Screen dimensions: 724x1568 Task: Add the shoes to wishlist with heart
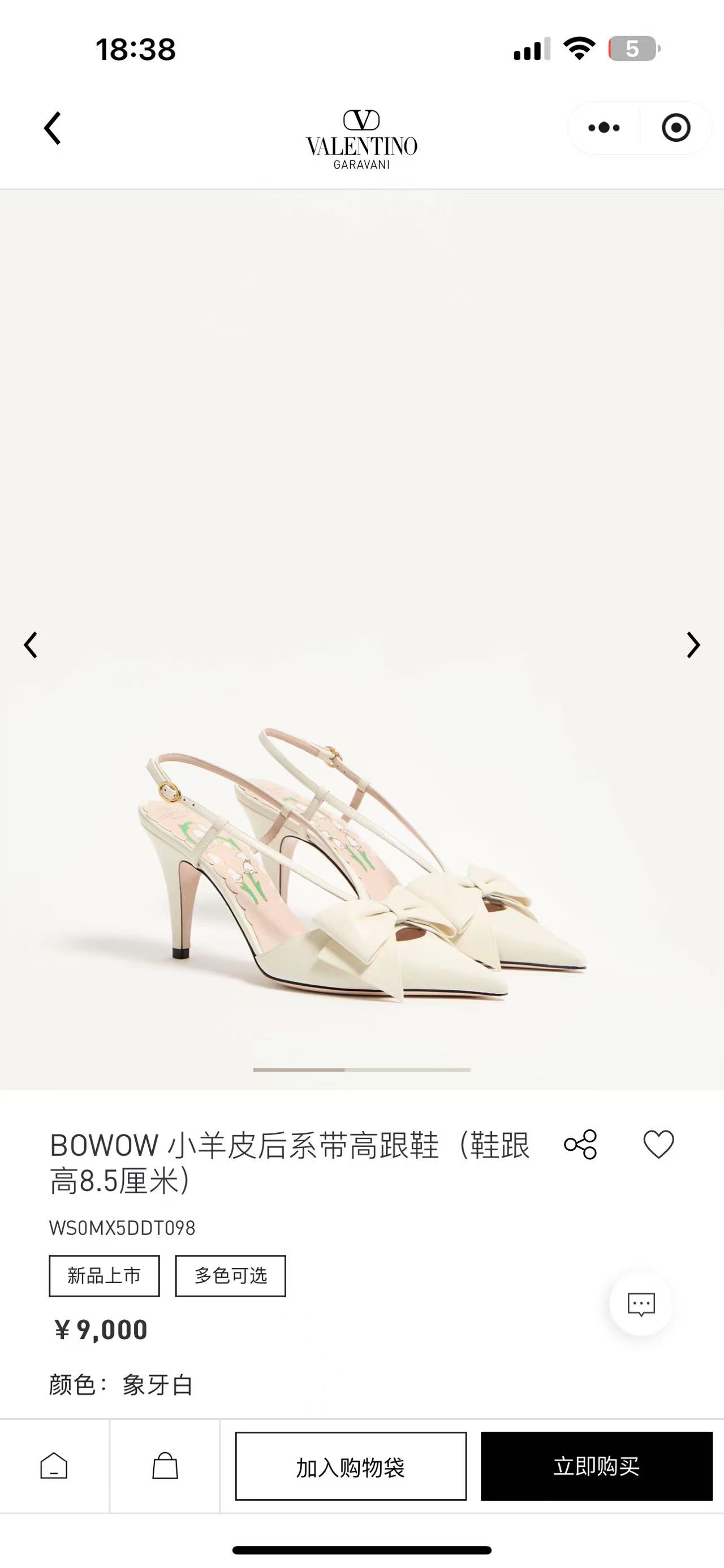tap(659, 1145)
